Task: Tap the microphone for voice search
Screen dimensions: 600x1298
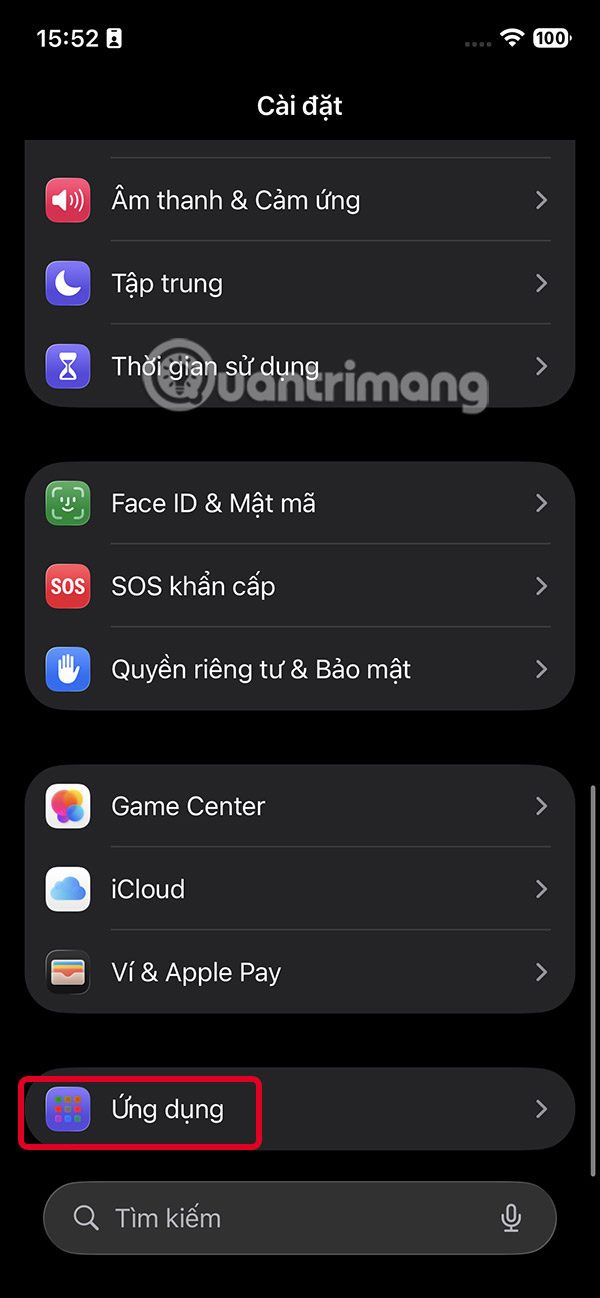Action: tap(511, 1218)
